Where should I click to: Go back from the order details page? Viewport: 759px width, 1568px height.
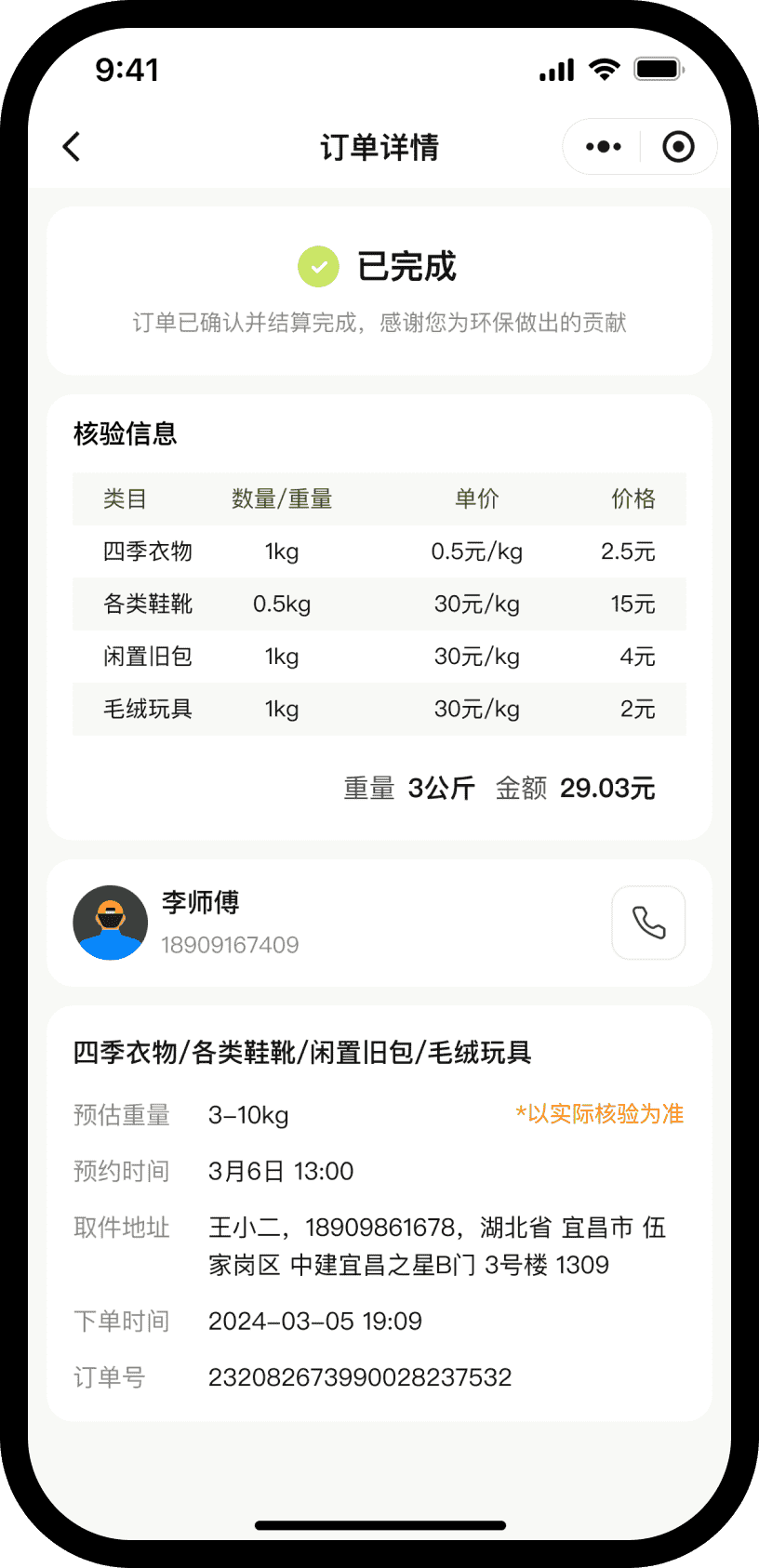pos(72,147)
